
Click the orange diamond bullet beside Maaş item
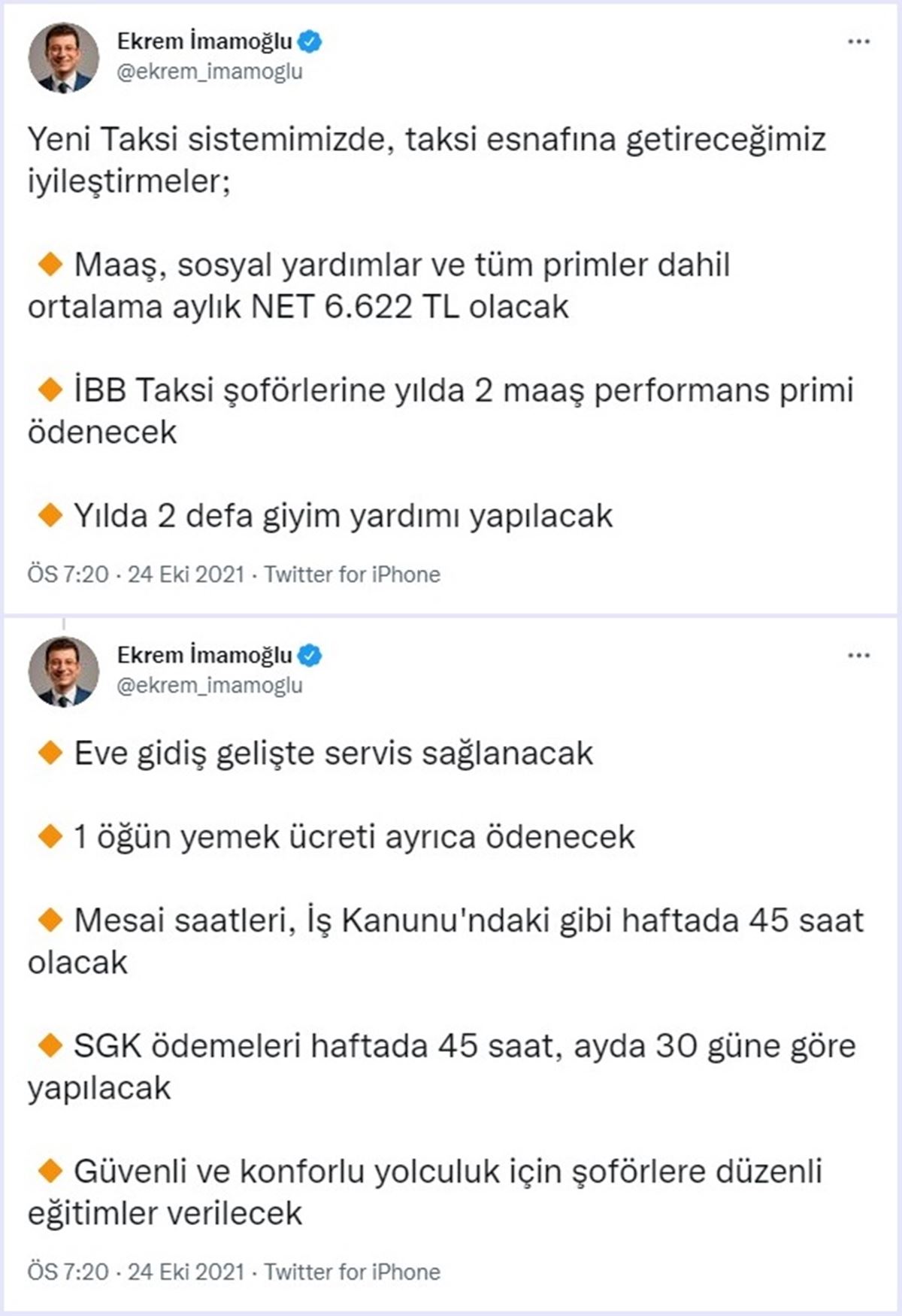click(x=51, y=262)
